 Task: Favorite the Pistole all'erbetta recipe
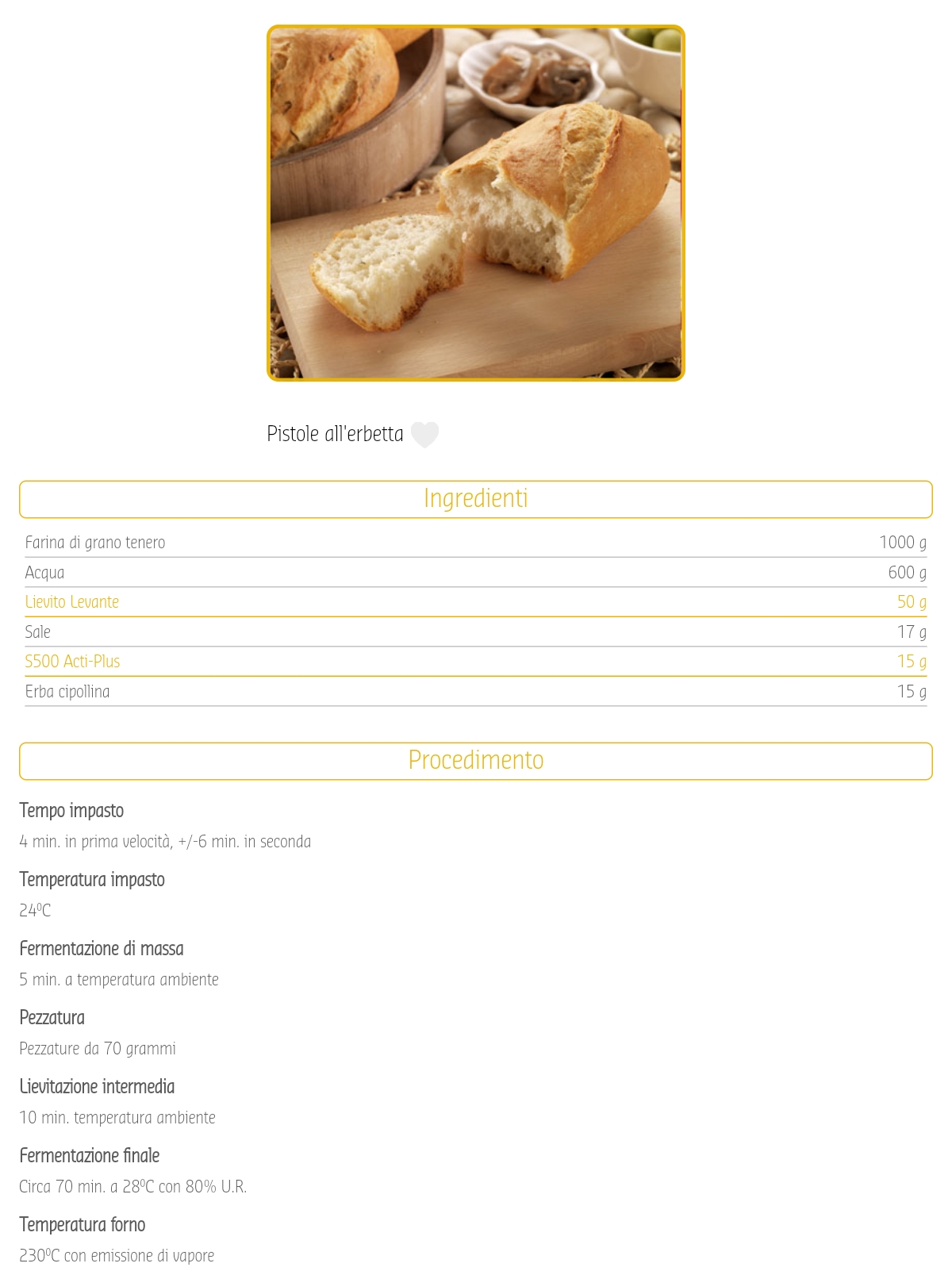coord(424,435)
